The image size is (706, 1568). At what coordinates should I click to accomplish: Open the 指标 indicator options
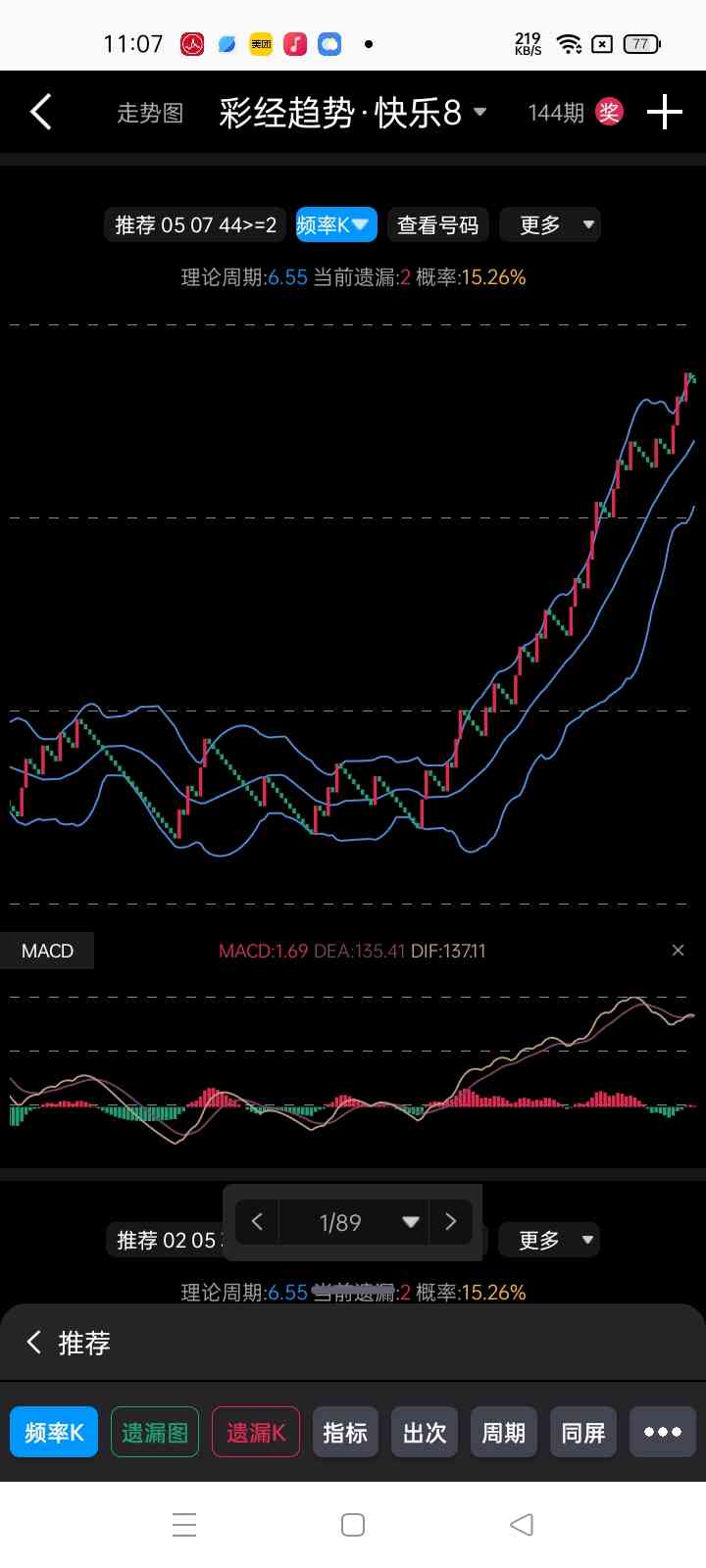345,1432
